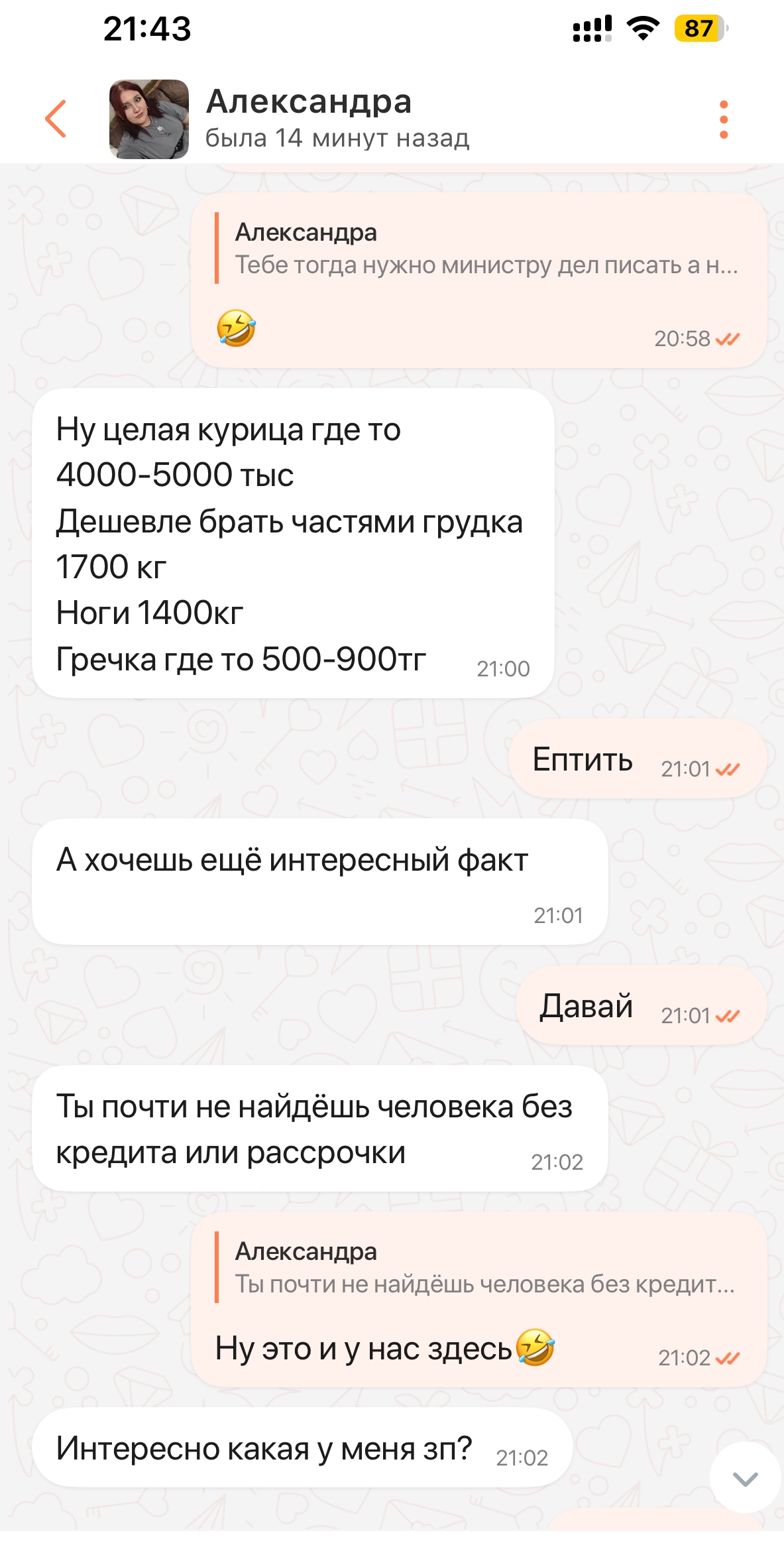Screen dimensions: 784x1557
Task: Go back from Александра's chat
Action: tap(56, 119)
